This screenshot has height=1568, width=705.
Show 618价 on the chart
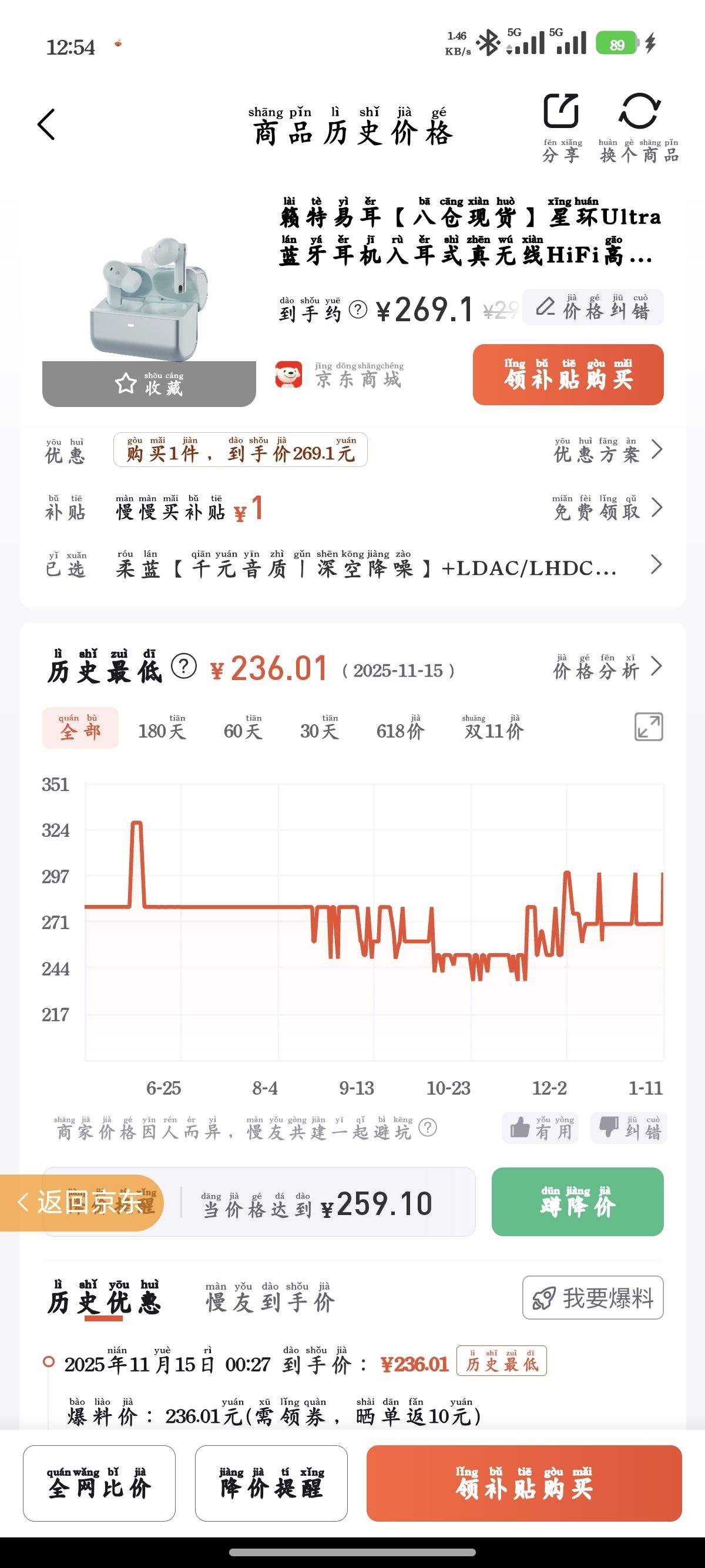(x=399, y=728)
